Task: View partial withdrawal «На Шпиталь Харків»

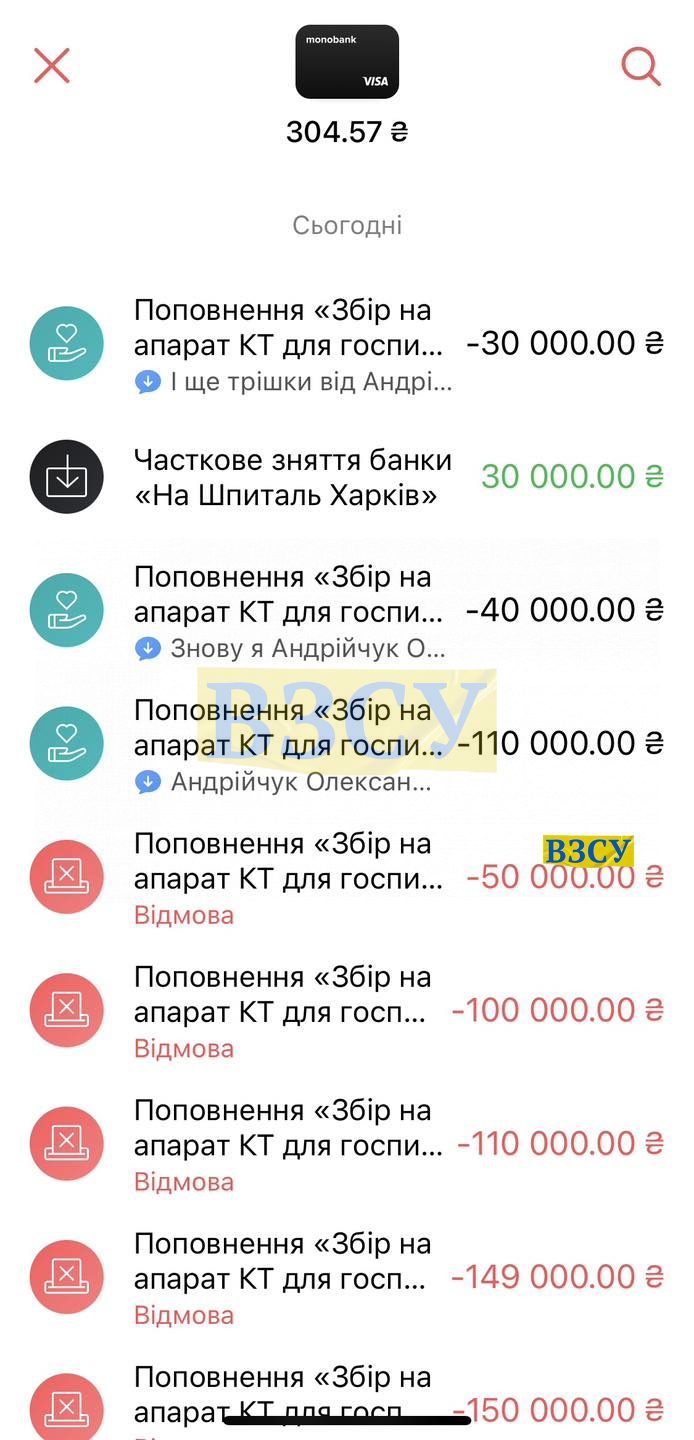Action: tap(347, 476)
